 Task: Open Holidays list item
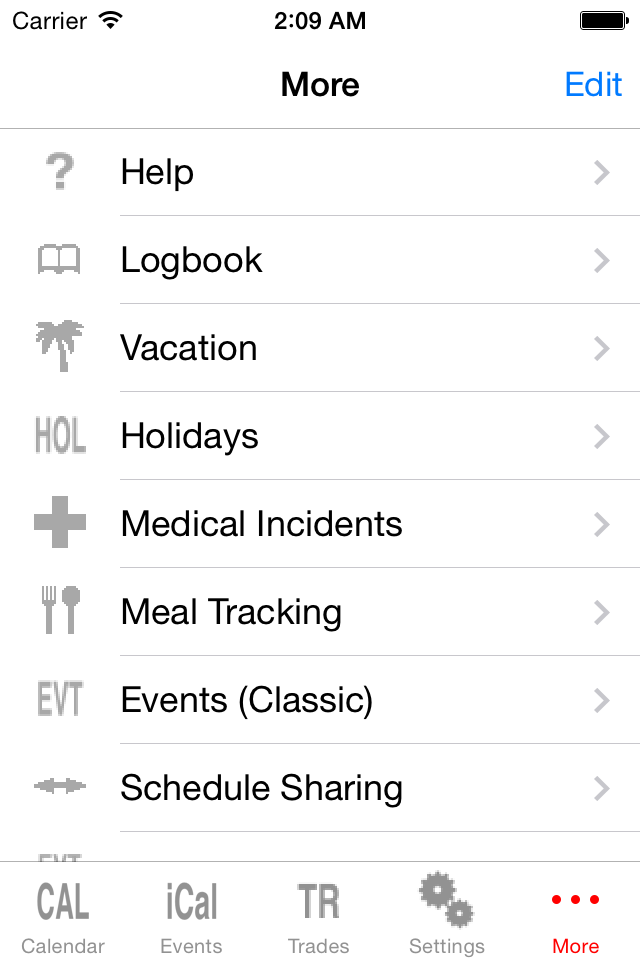click(320, 437)
